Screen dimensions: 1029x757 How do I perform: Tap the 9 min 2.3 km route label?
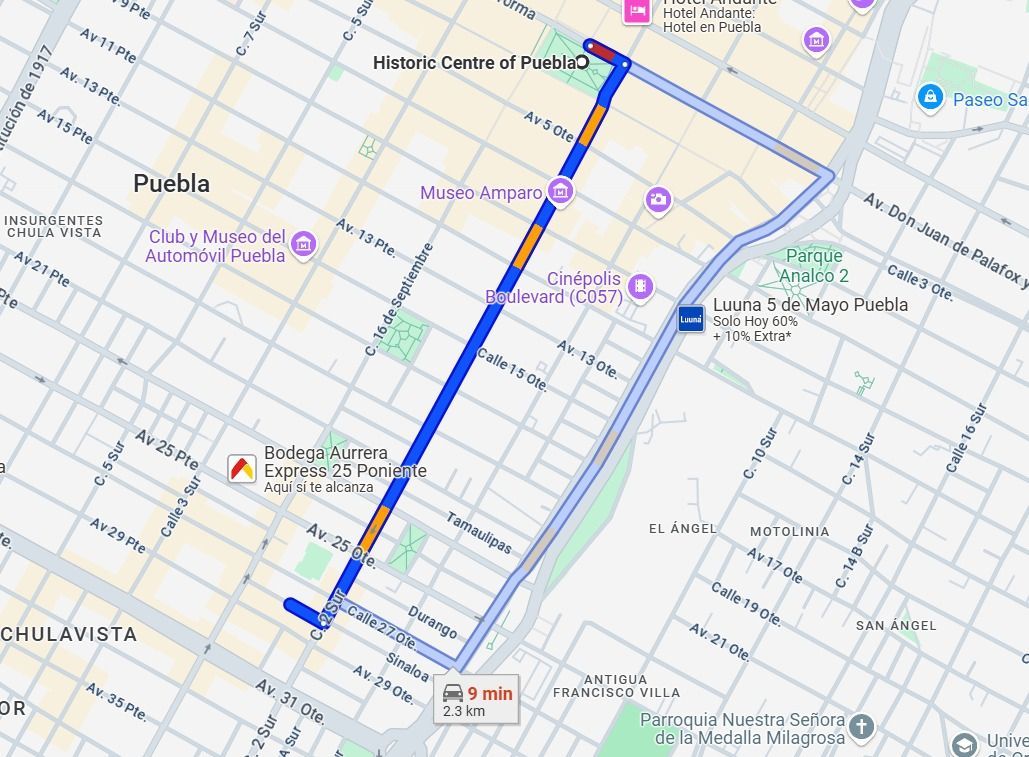477,701
